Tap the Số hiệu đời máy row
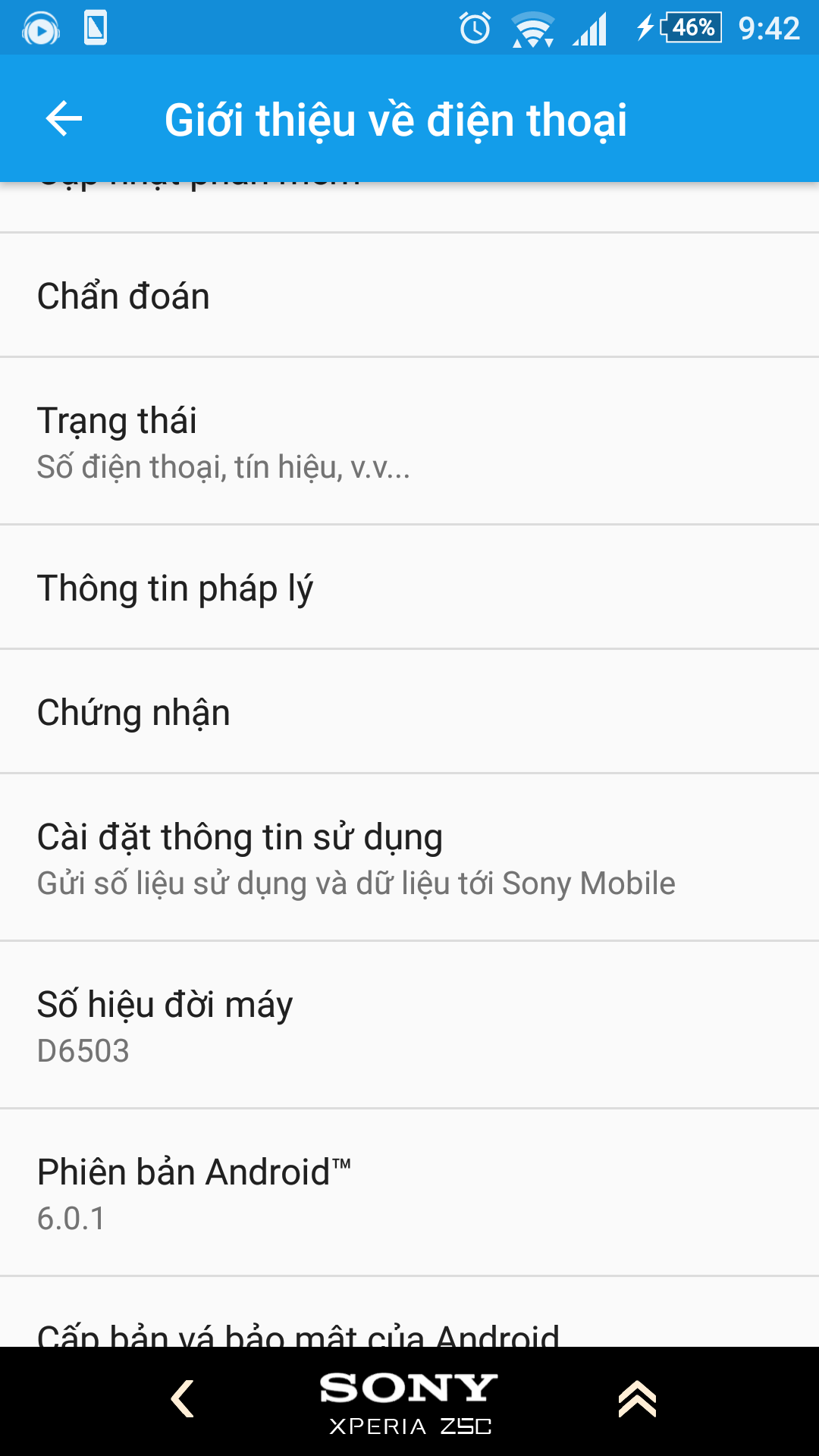819x1456 pixels. pos(409,1025)
